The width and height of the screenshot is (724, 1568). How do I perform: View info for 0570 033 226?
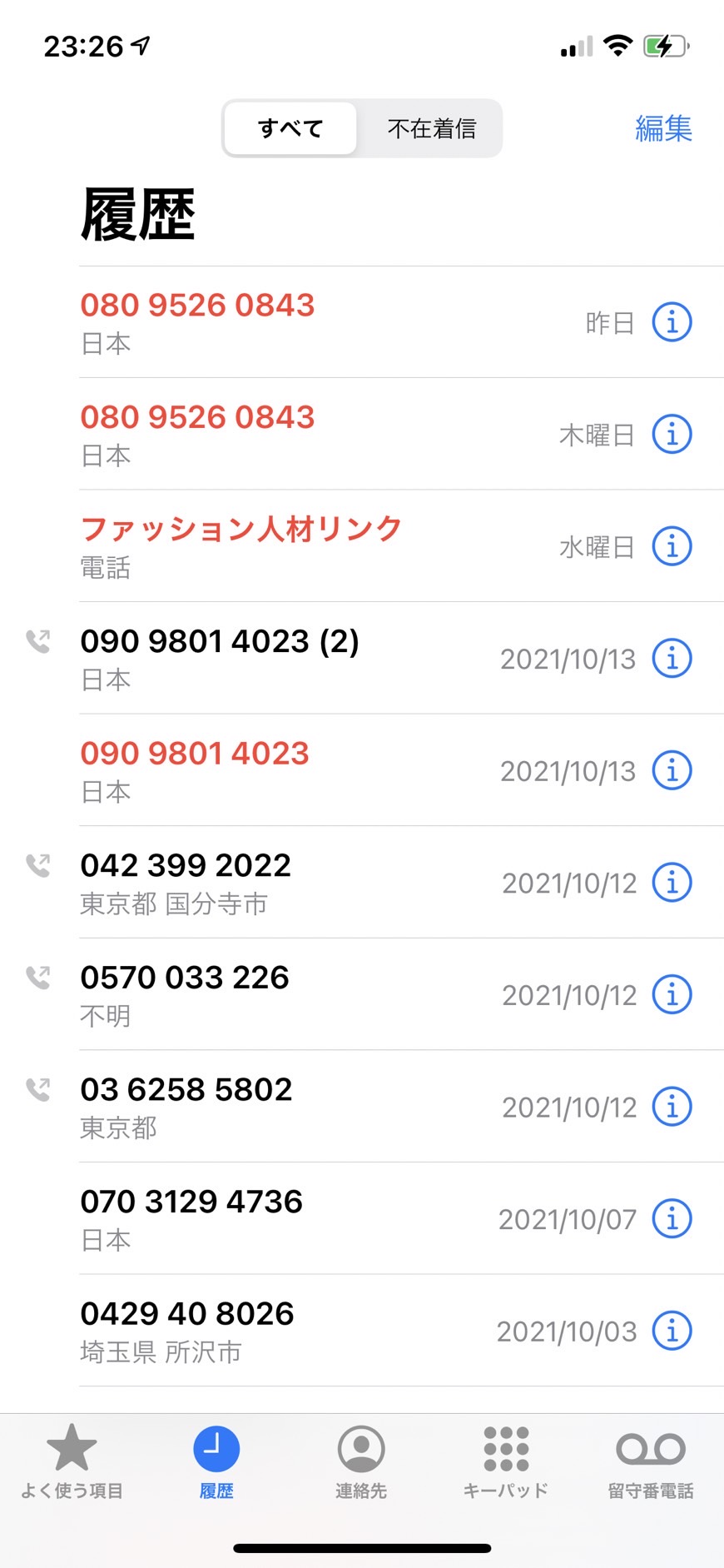[x=672, y=994]
